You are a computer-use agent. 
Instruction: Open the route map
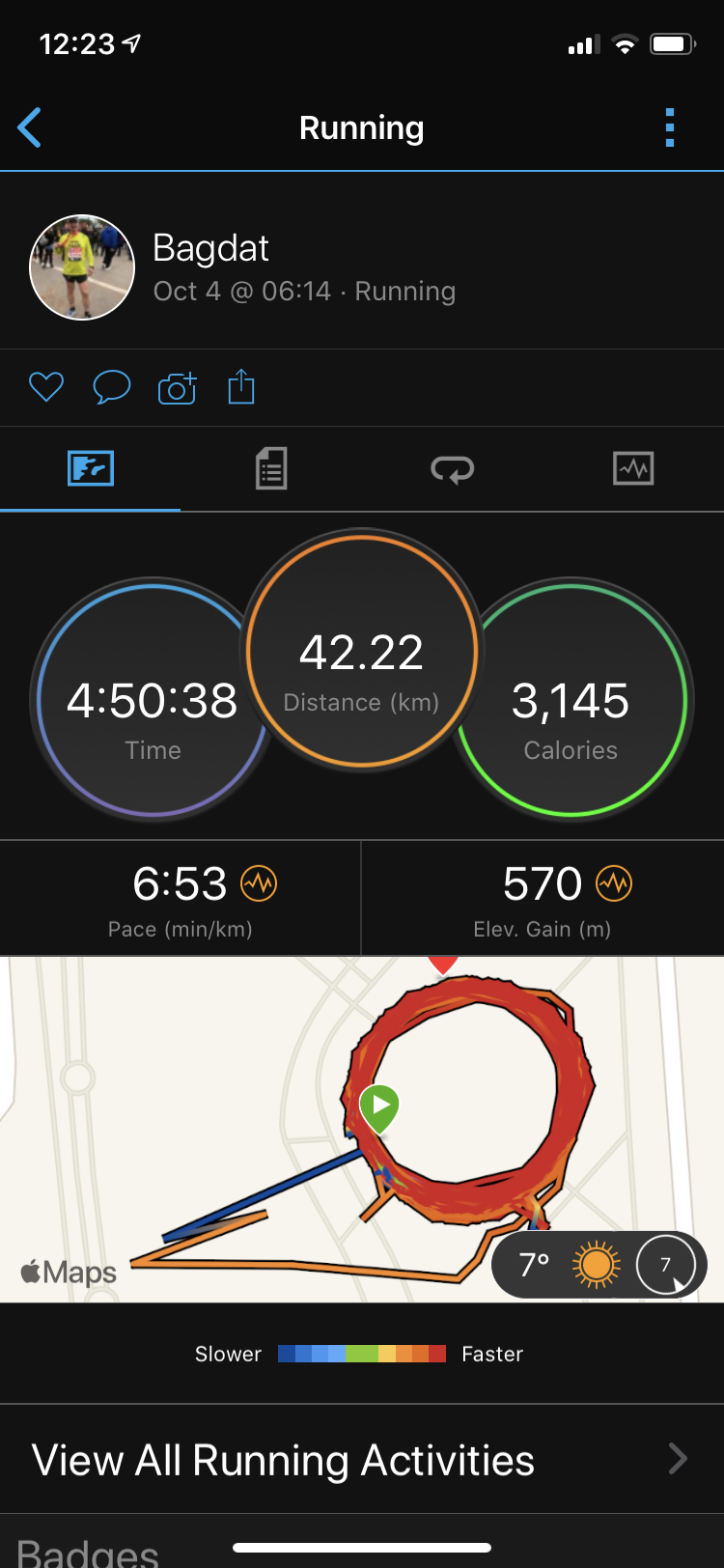(x=290, y=1110)
